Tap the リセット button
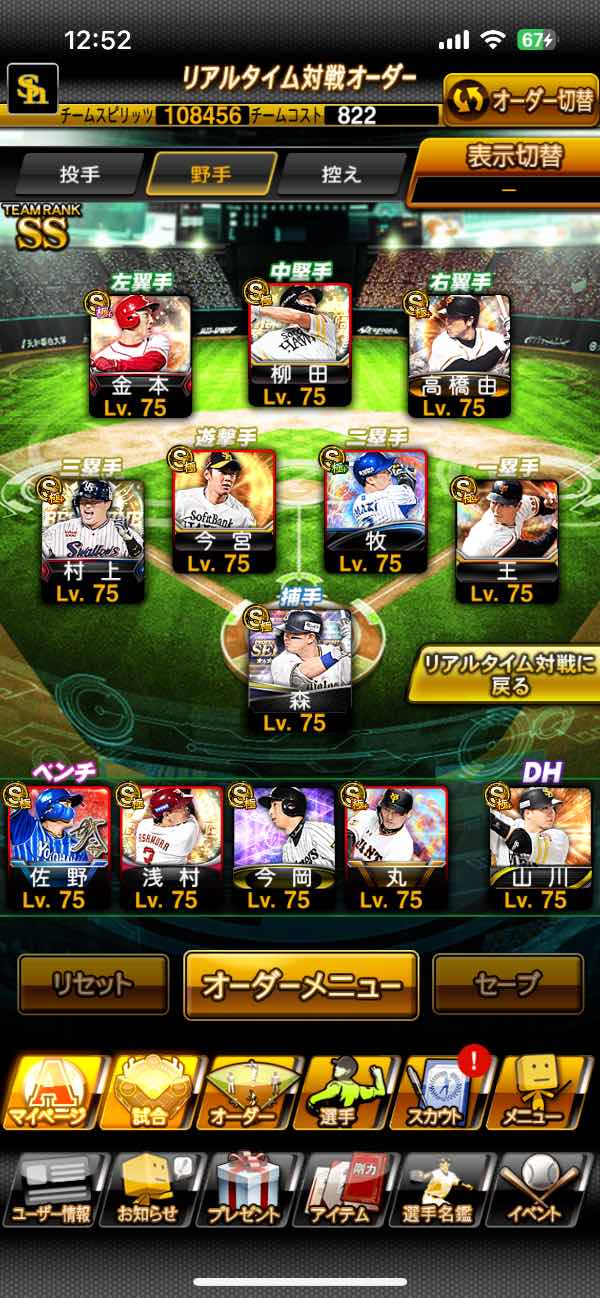The width and height of the screenshot is (600, 1298). point(93,984)
